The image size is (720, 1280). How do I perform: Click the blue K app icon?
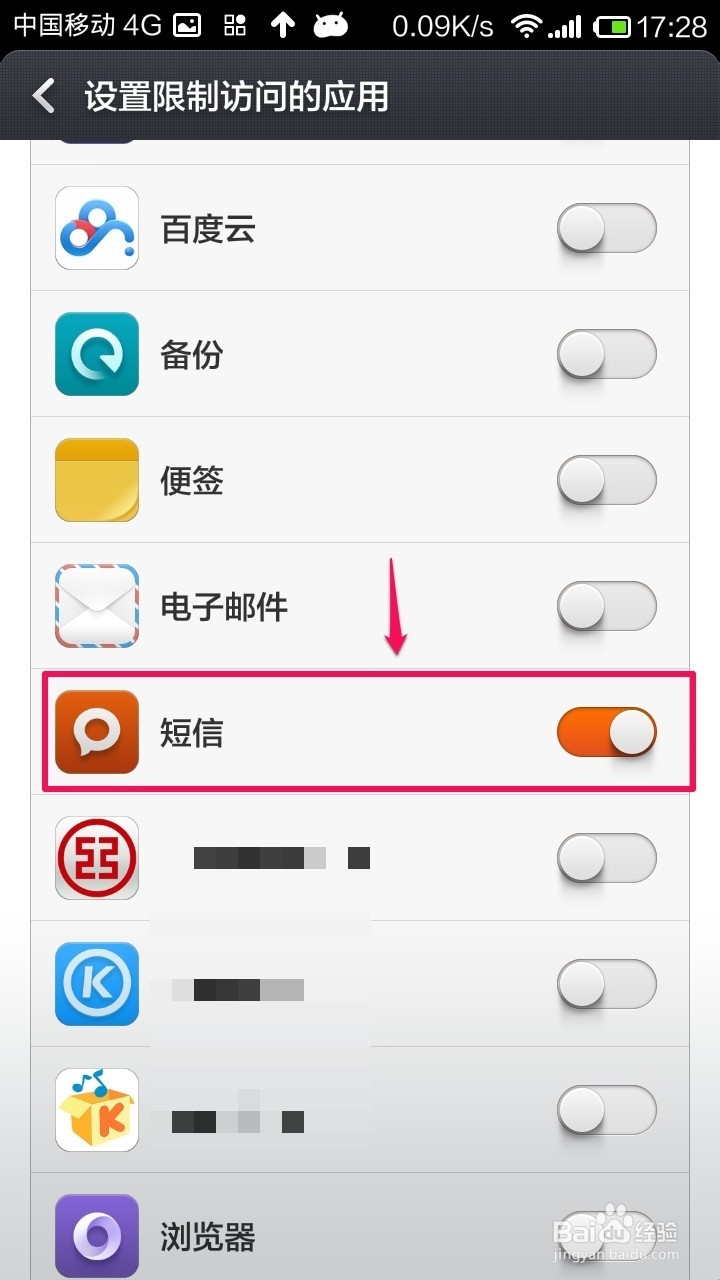[x=96, y=984]
